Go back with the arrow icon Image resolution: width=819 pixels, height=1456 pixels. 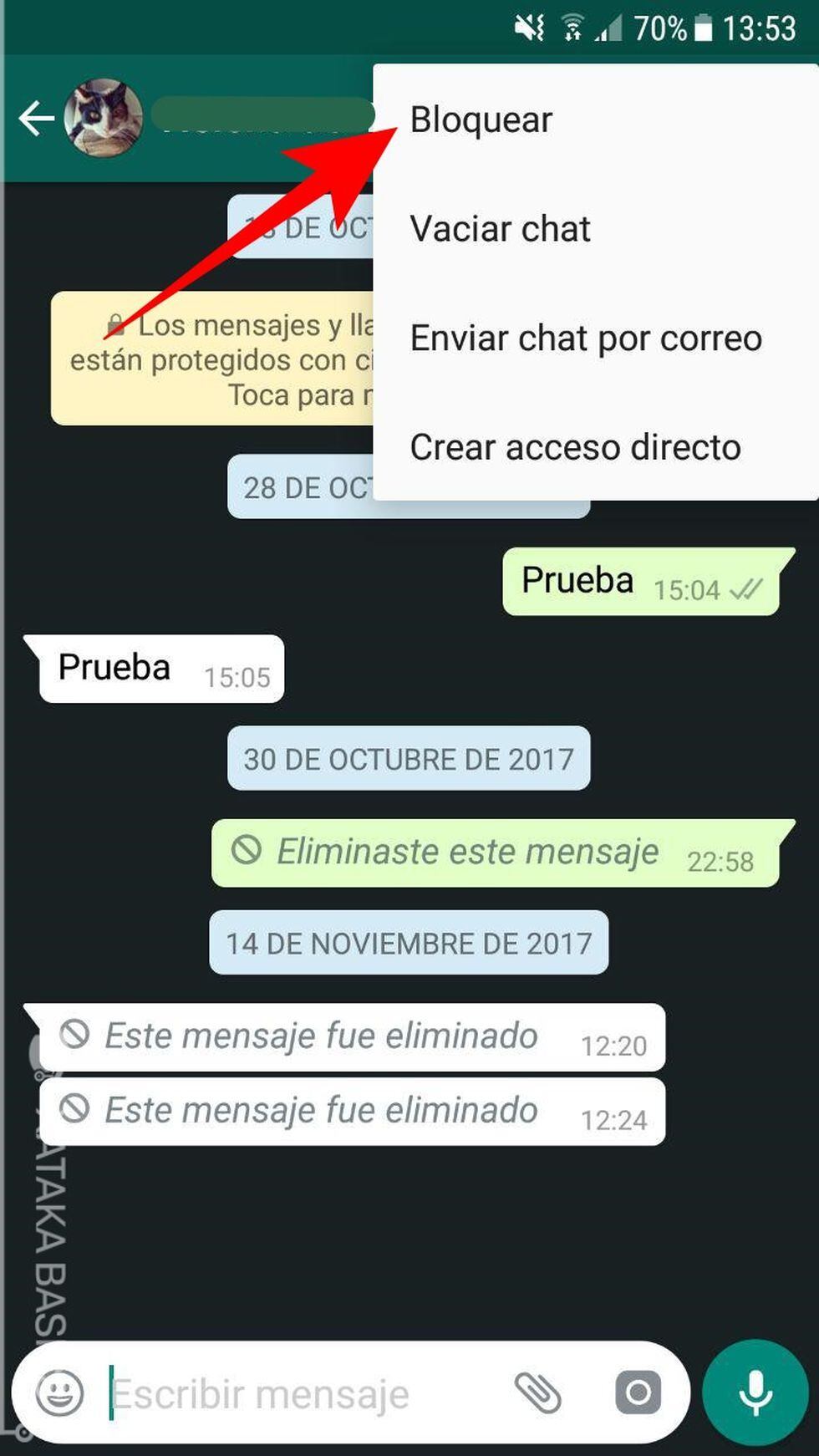click(x=36, y=118)
